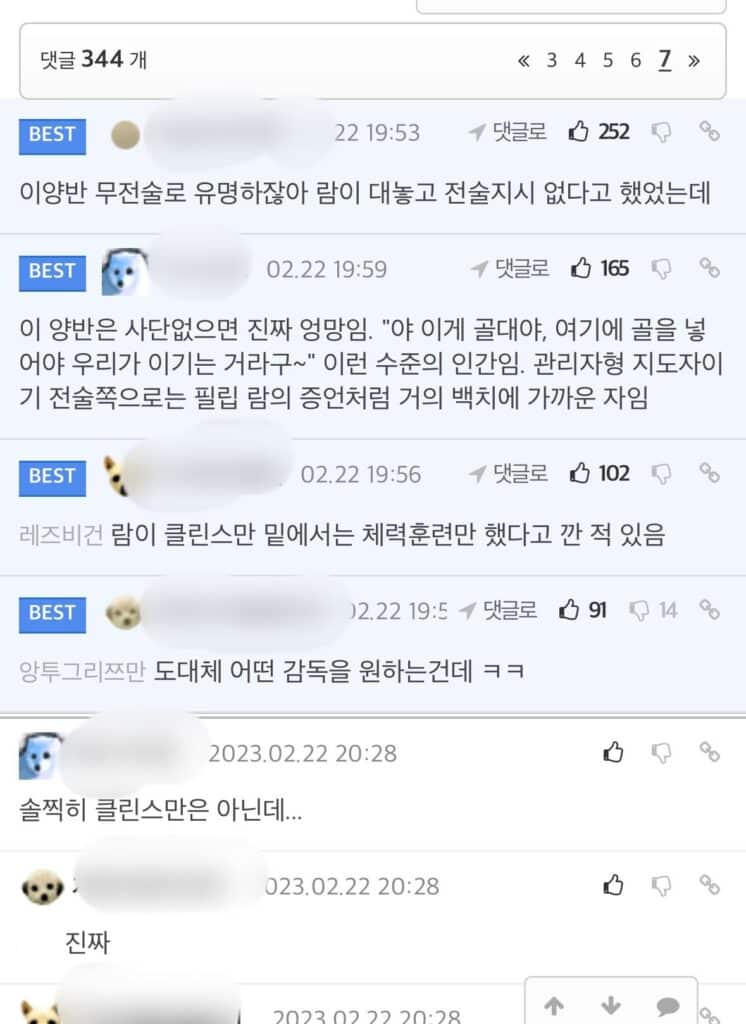Jump to bottom with the down arrow
This screenshot has height=1024, width=746.
click(611, 1005)
